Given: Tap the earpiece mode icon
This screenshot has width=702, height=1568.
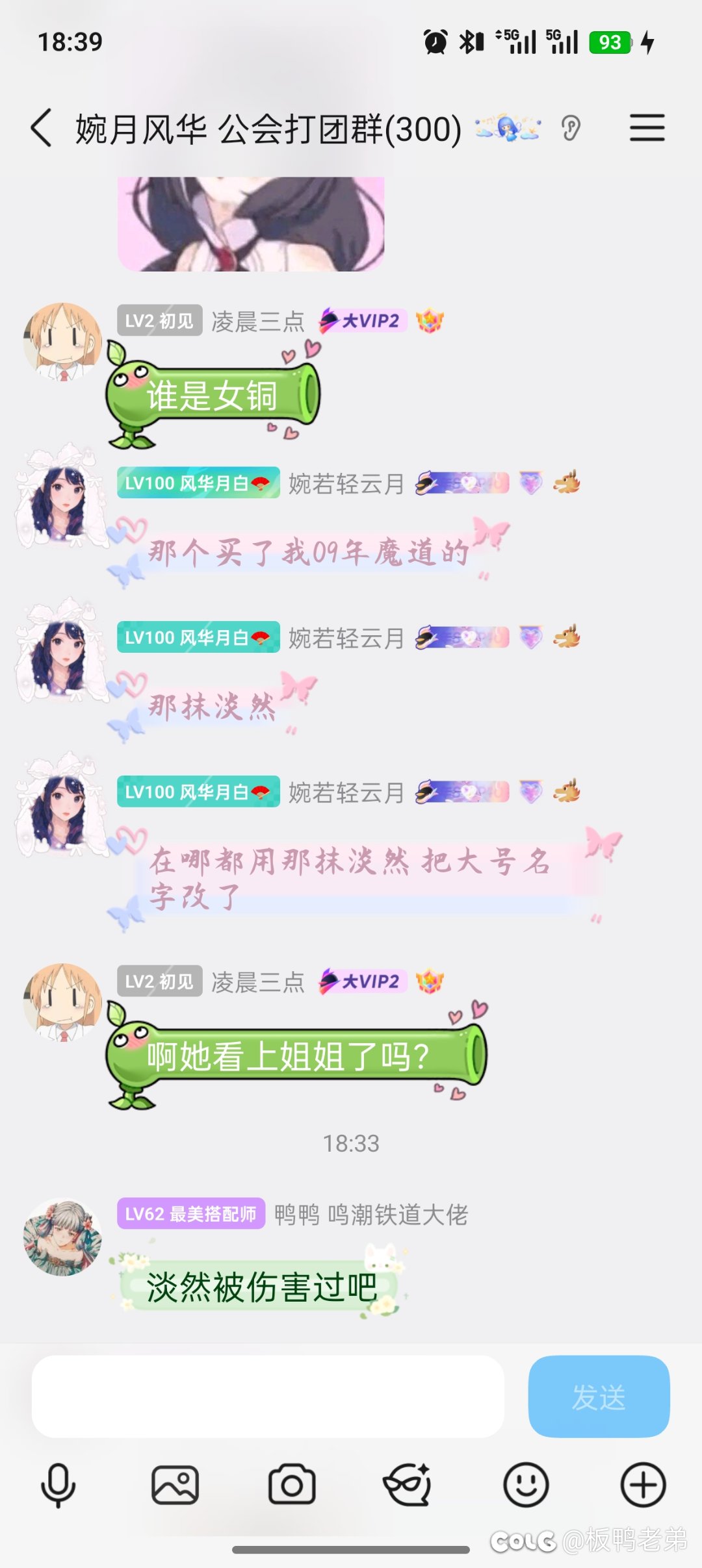Looking at the screenshot, I should (x=571, y=128).
